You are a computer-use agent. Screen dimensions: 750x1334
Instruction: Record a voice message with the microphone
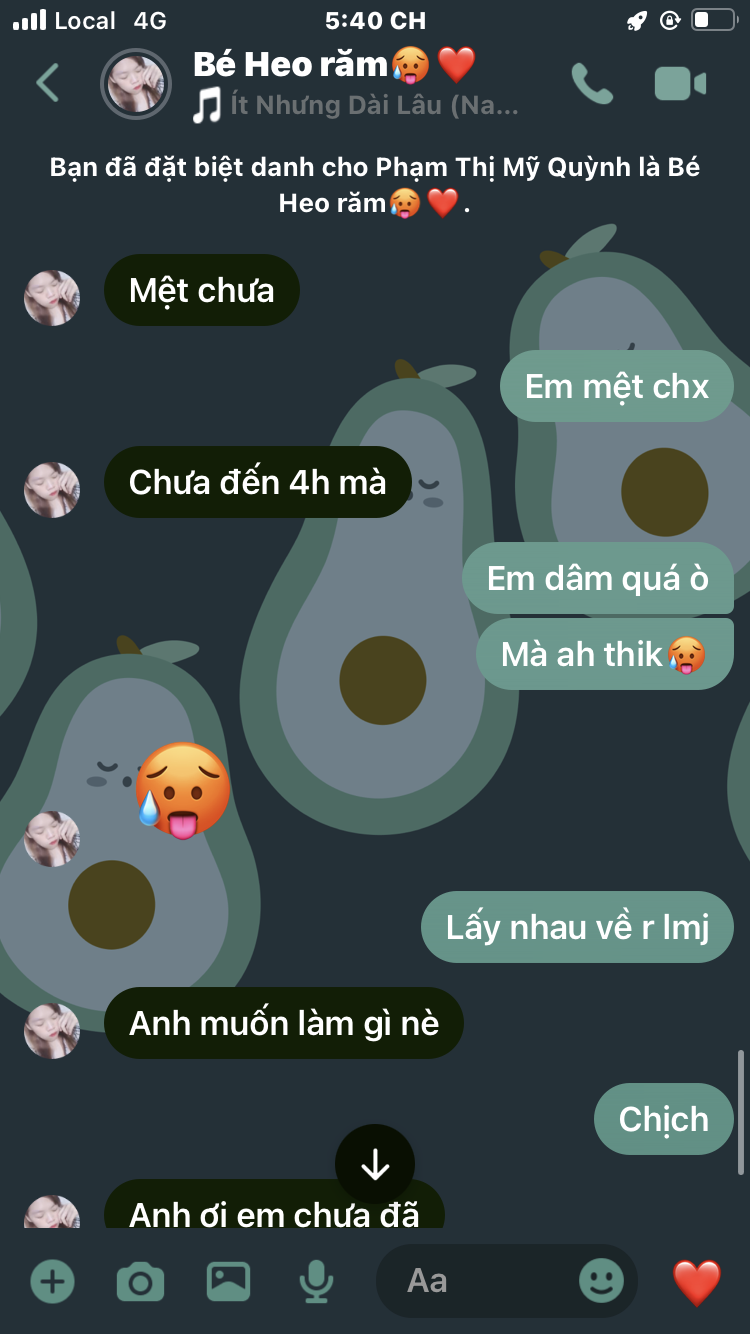click(x=317, y=1281)
